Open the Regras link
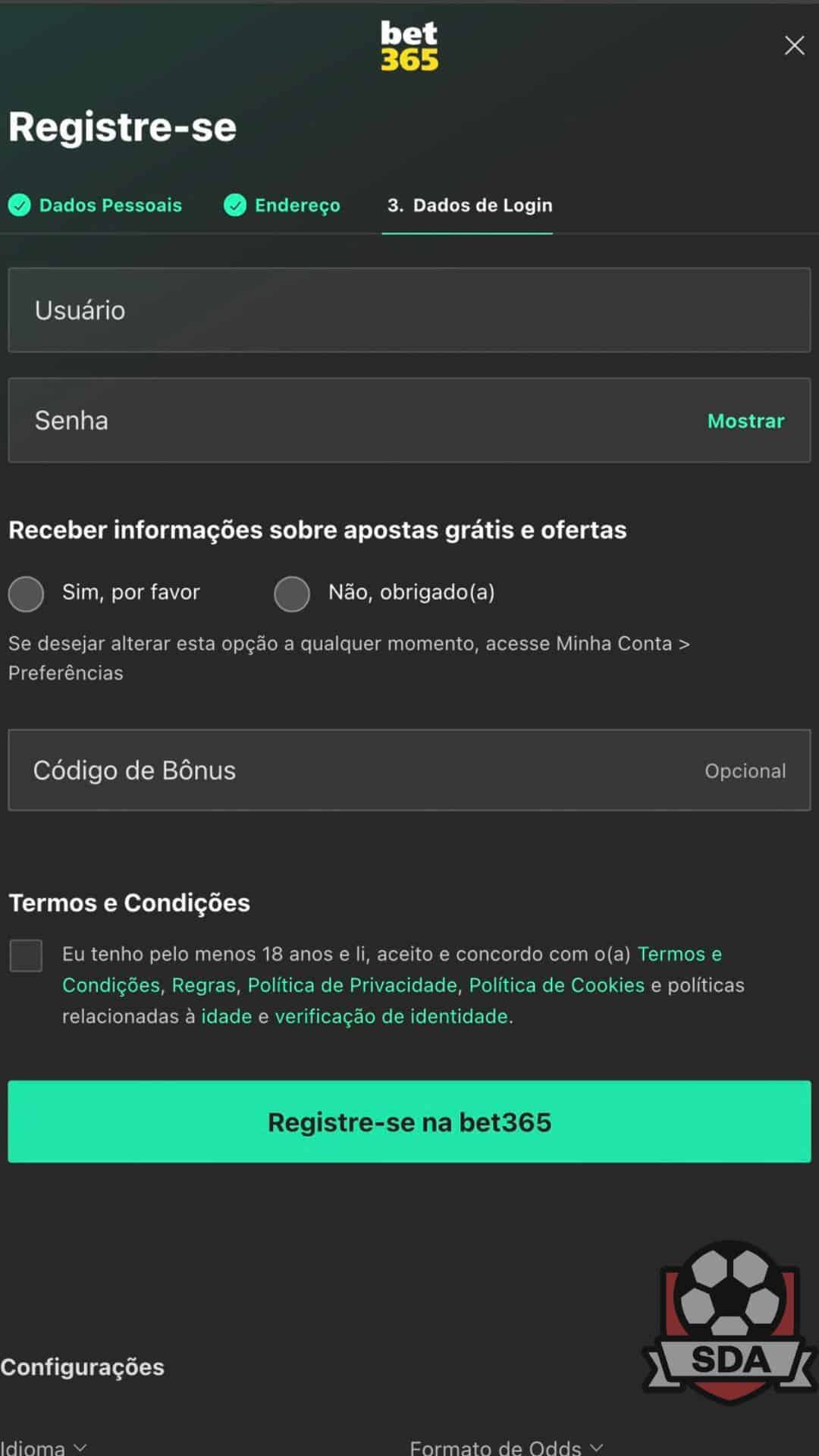 click(203, 985)
